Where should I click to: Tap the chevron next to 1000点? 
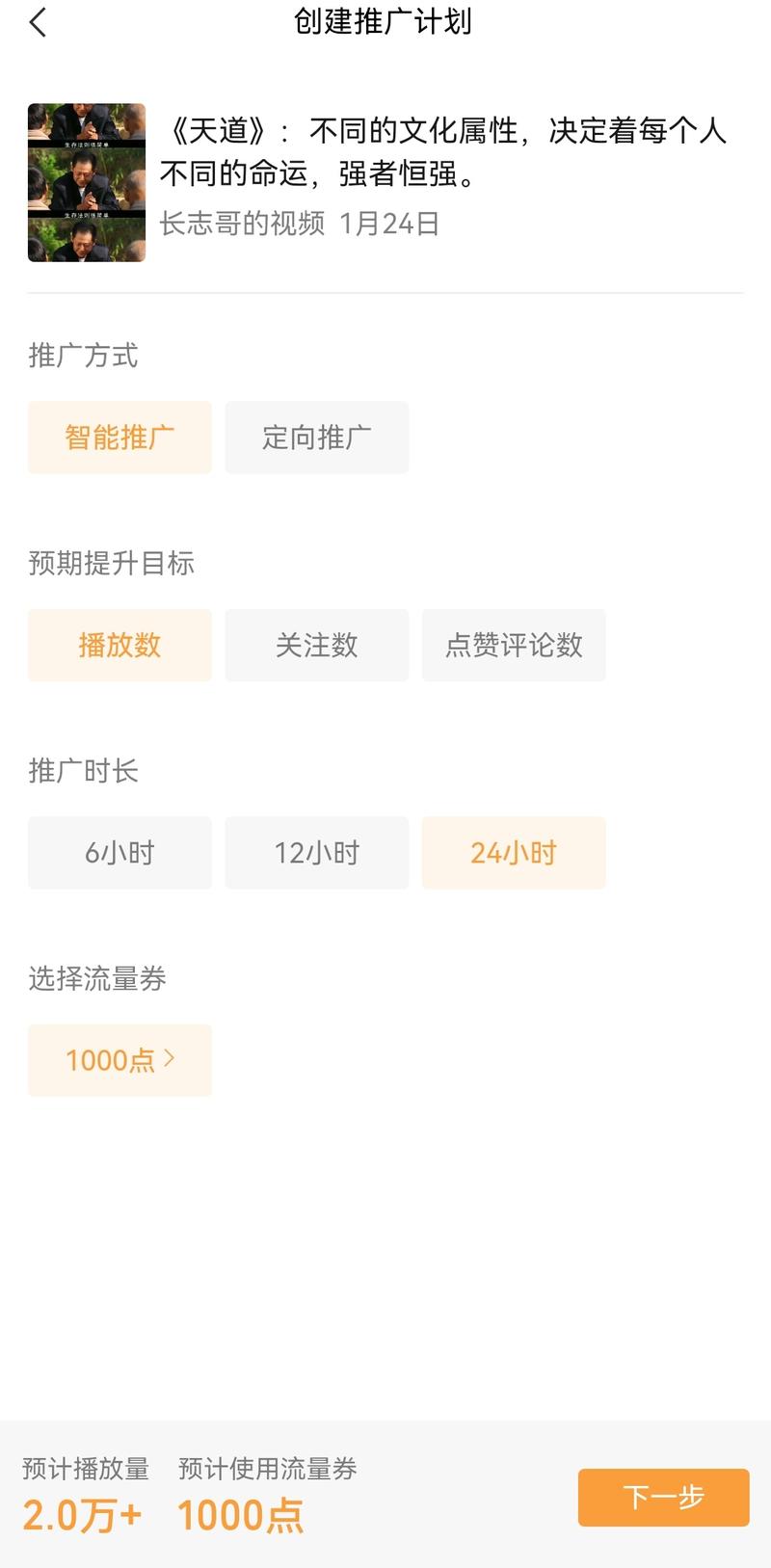tap(171, 1058)
